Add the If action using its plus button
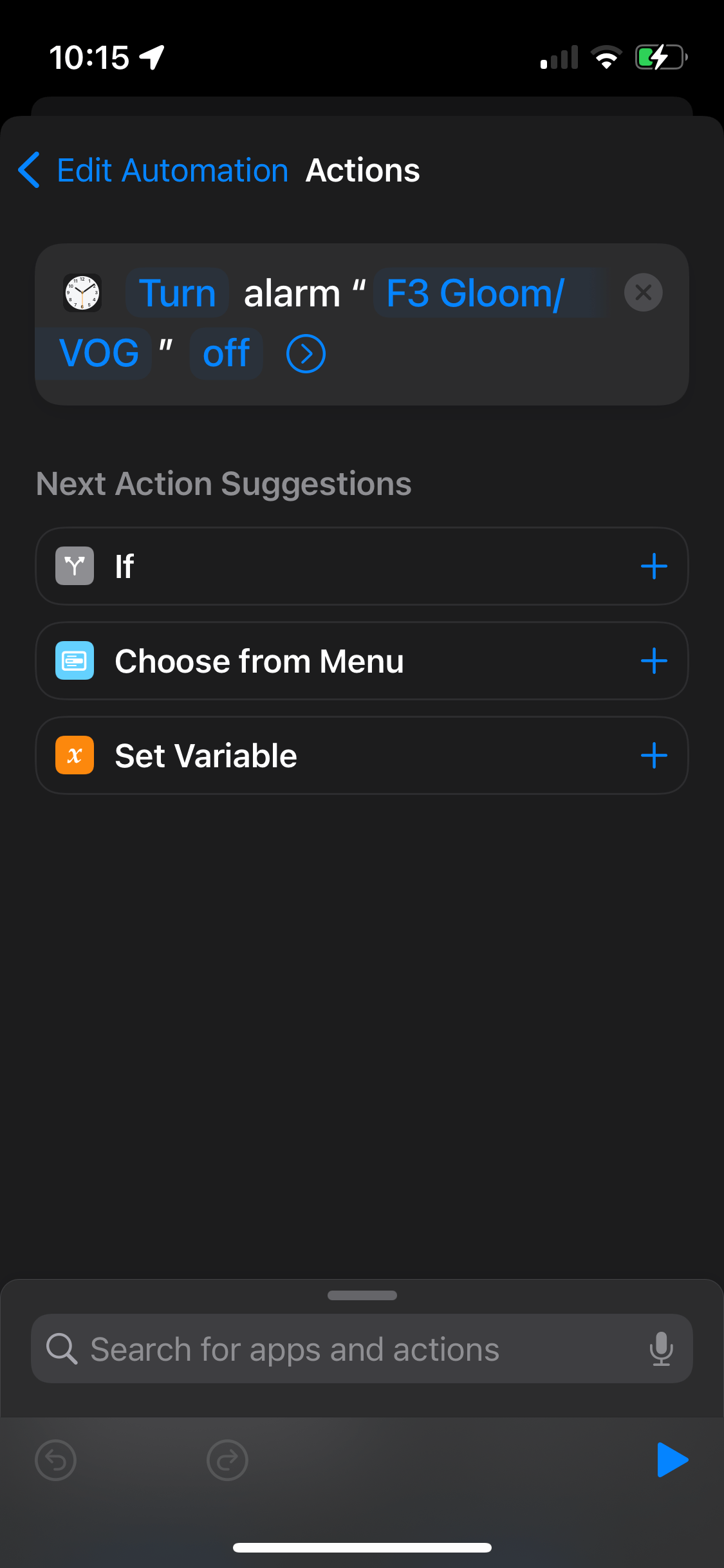The width and height of the screenshot is (724, 1568). point(654,566)
